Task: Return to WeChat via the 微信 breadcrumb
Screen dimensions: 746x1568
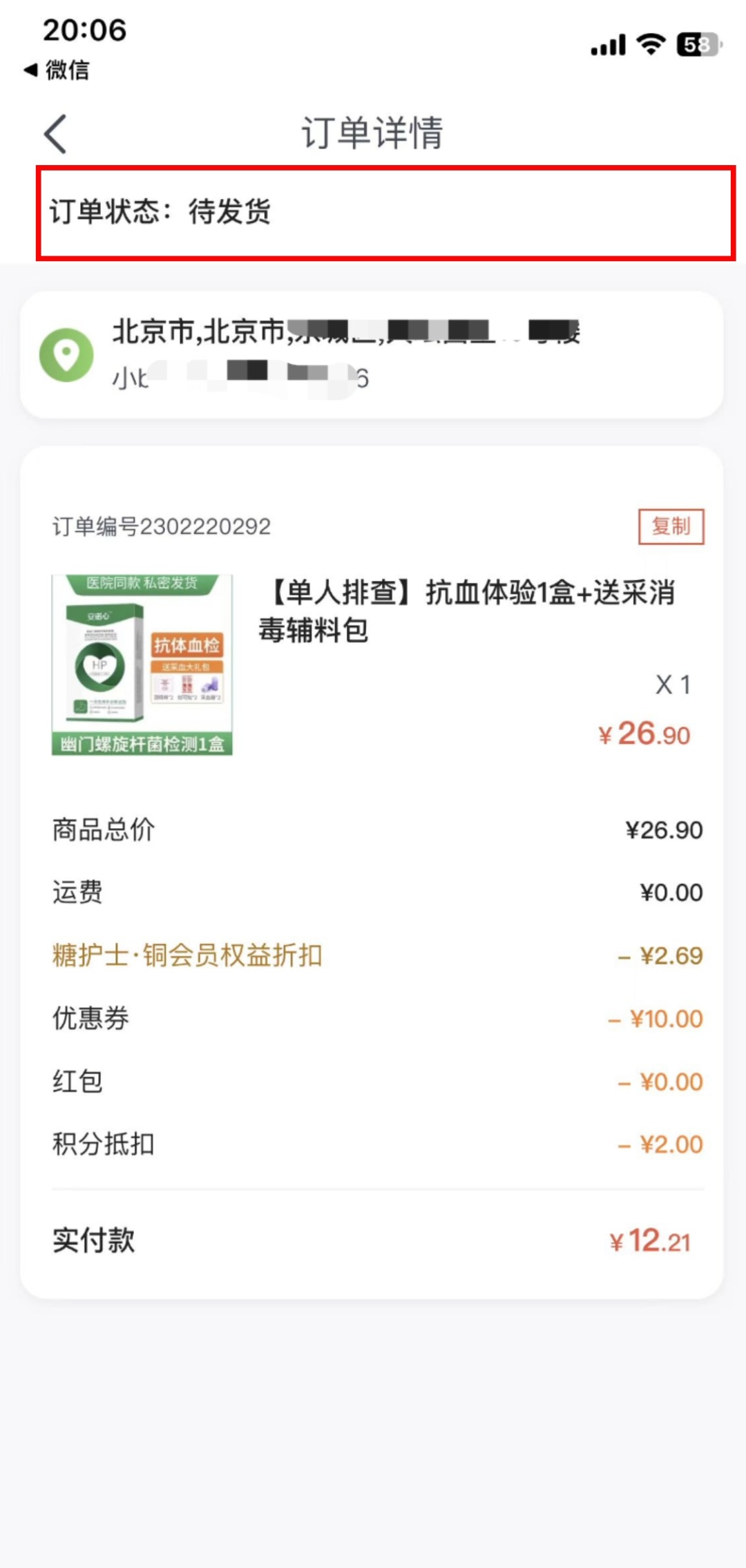Action: click(57, 70)
